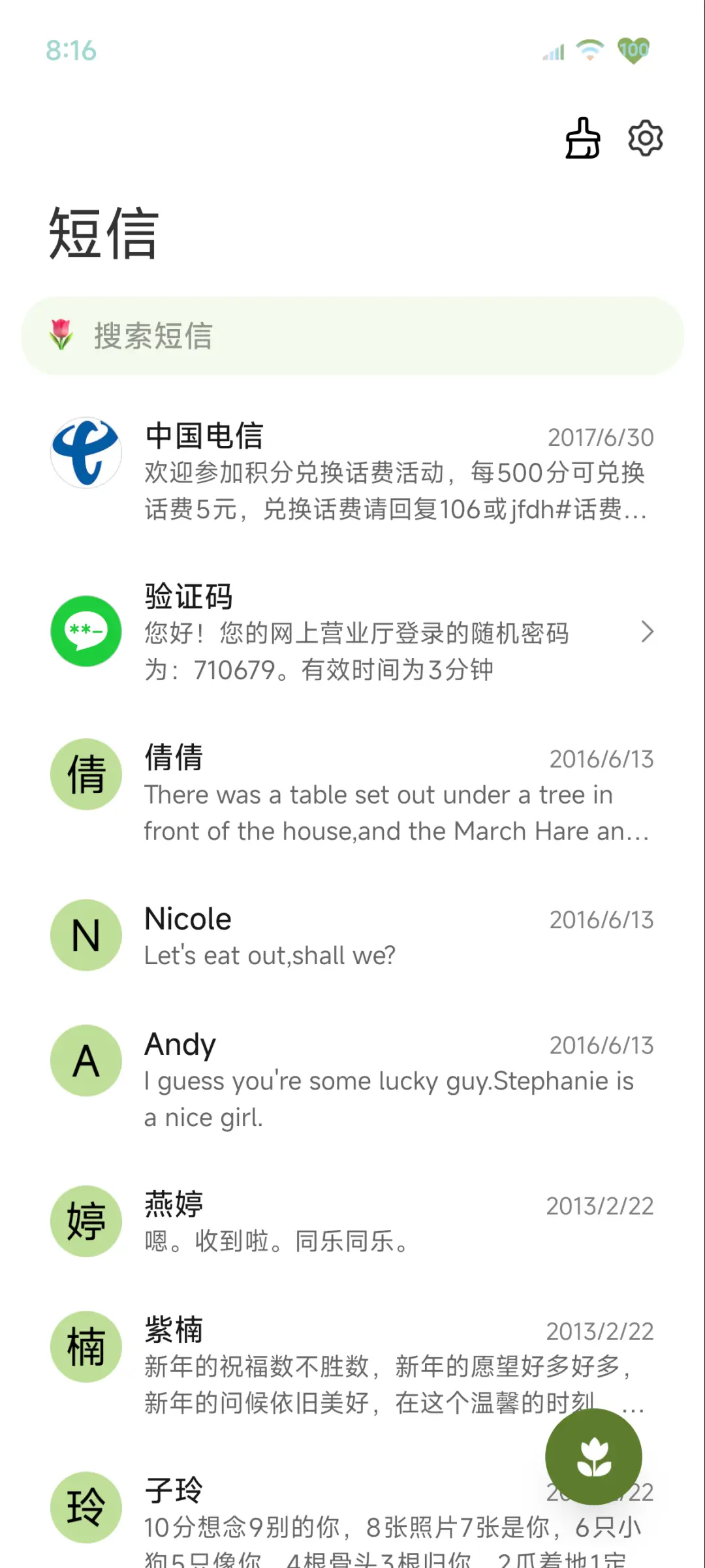Image resolution: width=705 pixels, height=1568 pixels.
Task: Open the conversation with 倩倩
Action: click(x=352, y=792)
